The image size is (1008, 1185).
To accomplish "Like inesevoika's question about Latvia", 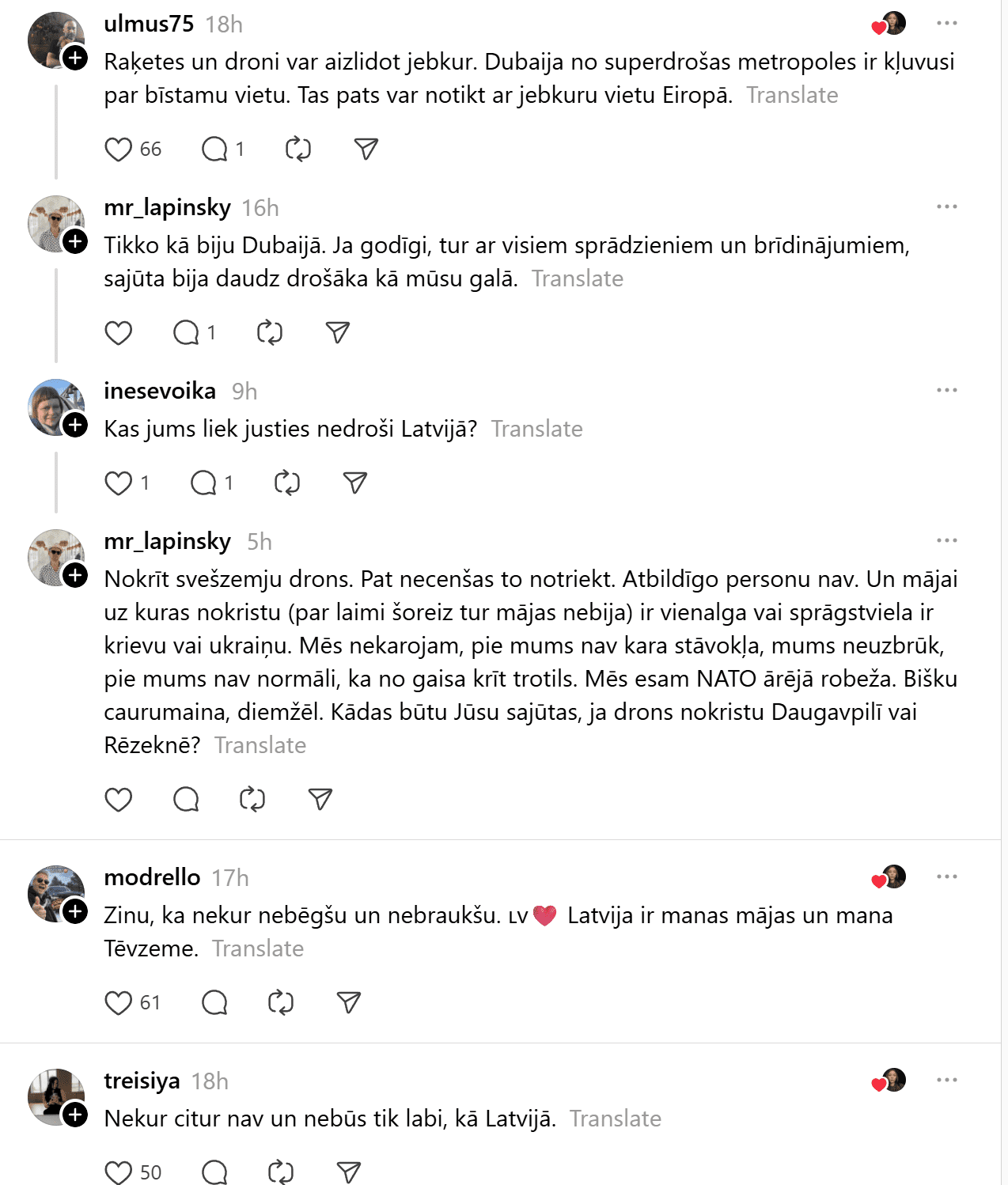I will pos(119,483).
